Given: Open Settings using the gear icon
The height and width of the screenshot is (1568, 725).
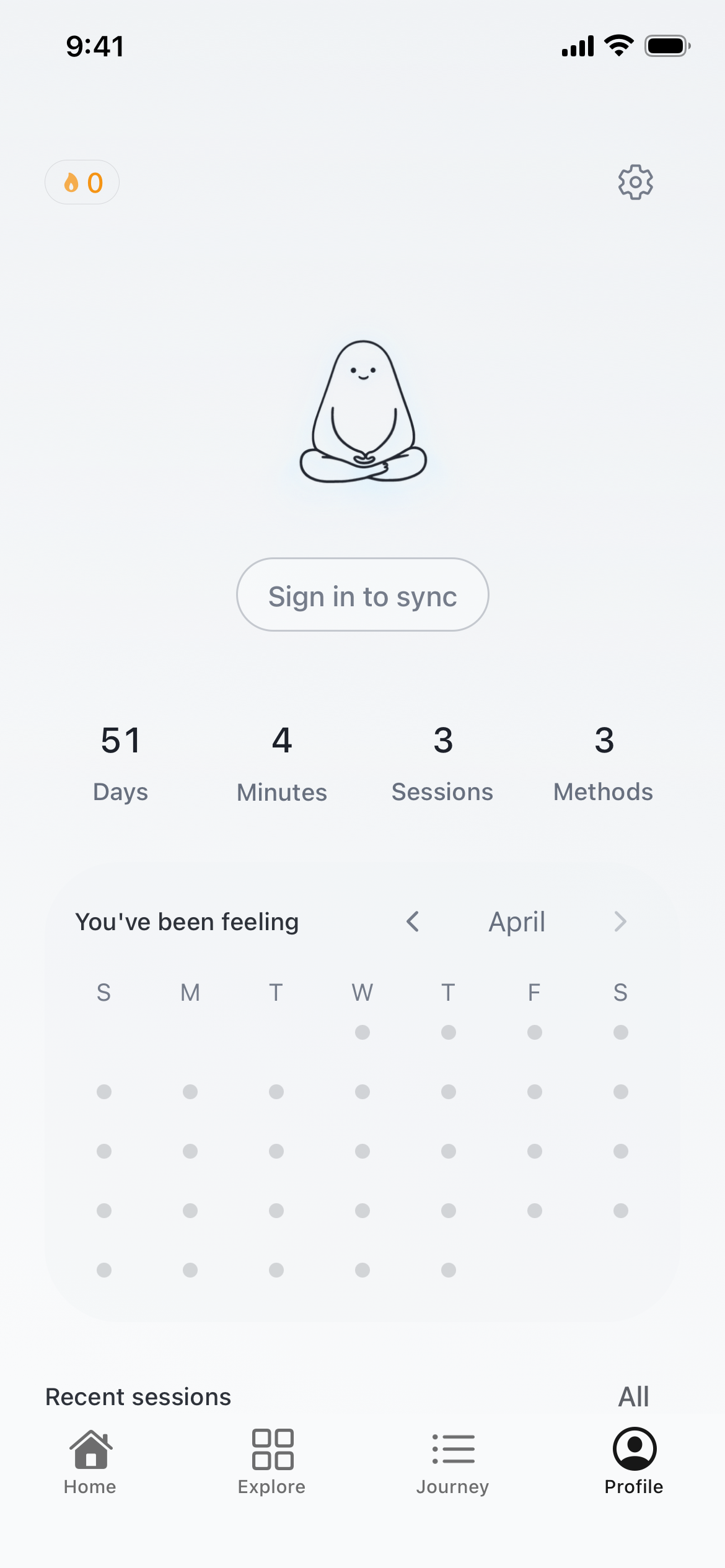Looking at the screenshot, I should [x=635, y=181].
